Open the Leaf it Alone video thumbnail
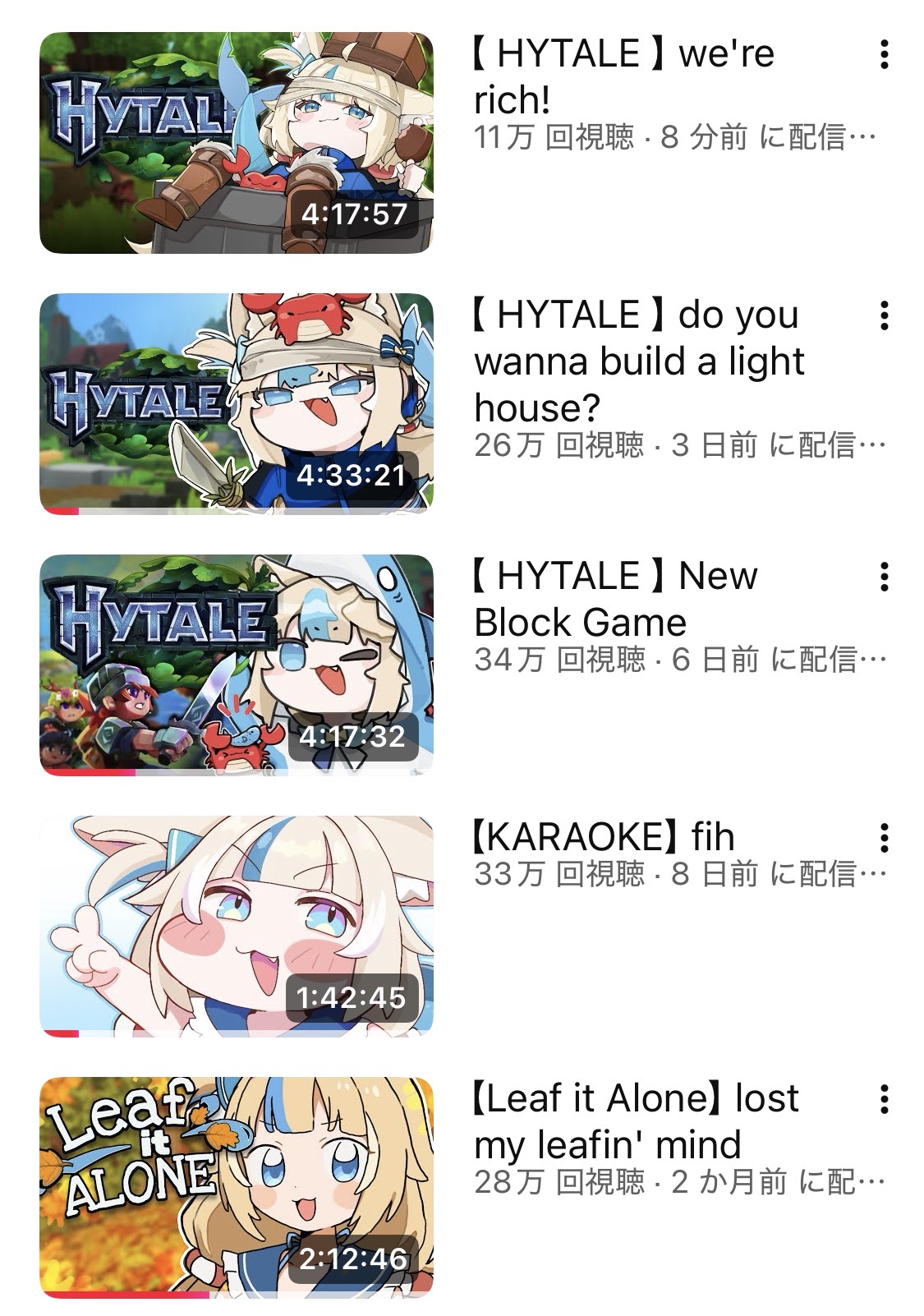The width and height of the screenshot is (924, 1316). click(236, 1188)
